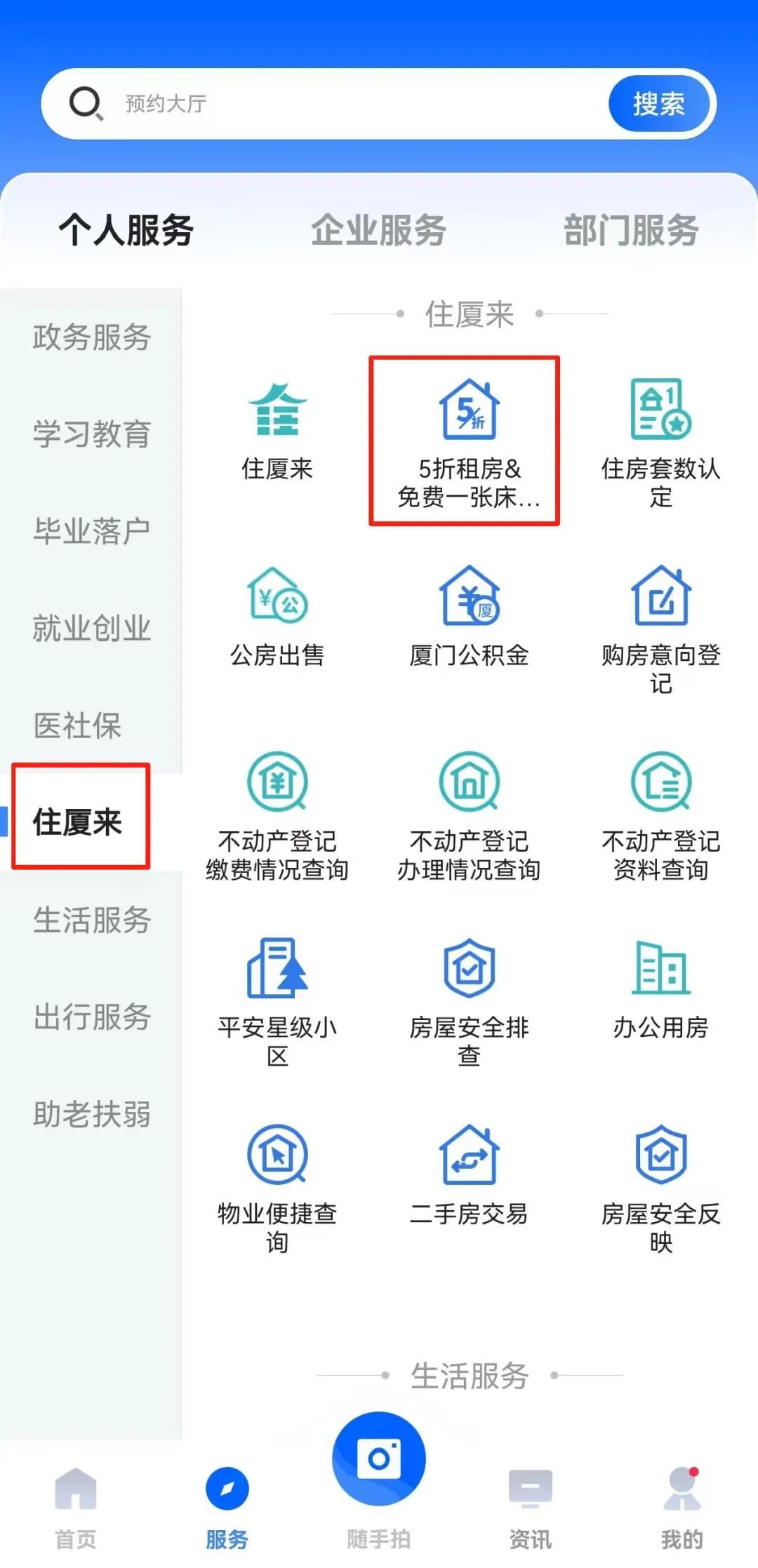Image resolution: width=758 pixels, height=1568 pixels.
Task: Open 二手房交易 service
Action: point(468,1175)
